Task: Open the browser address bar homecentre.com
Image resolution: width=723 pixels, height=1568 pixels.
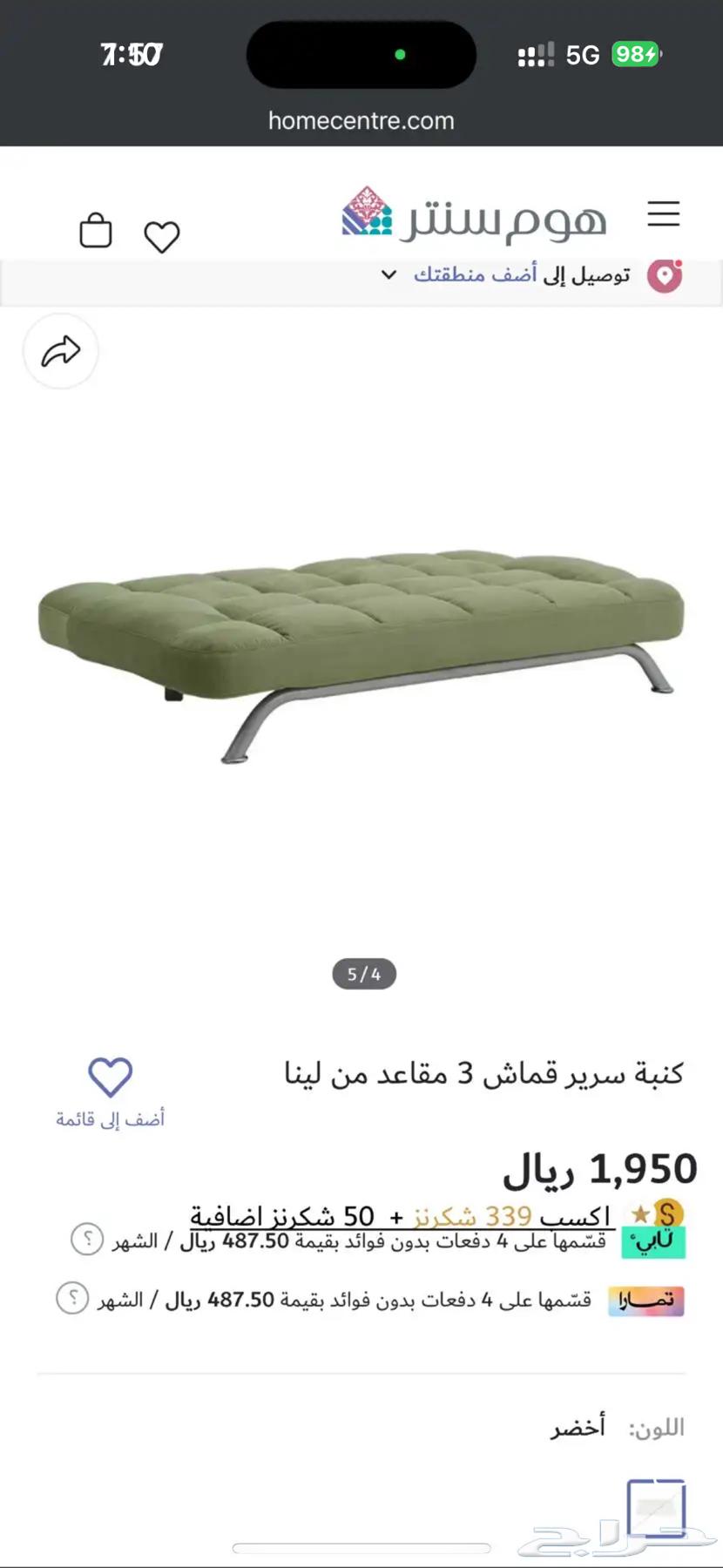Action: (x=361, y=120)
